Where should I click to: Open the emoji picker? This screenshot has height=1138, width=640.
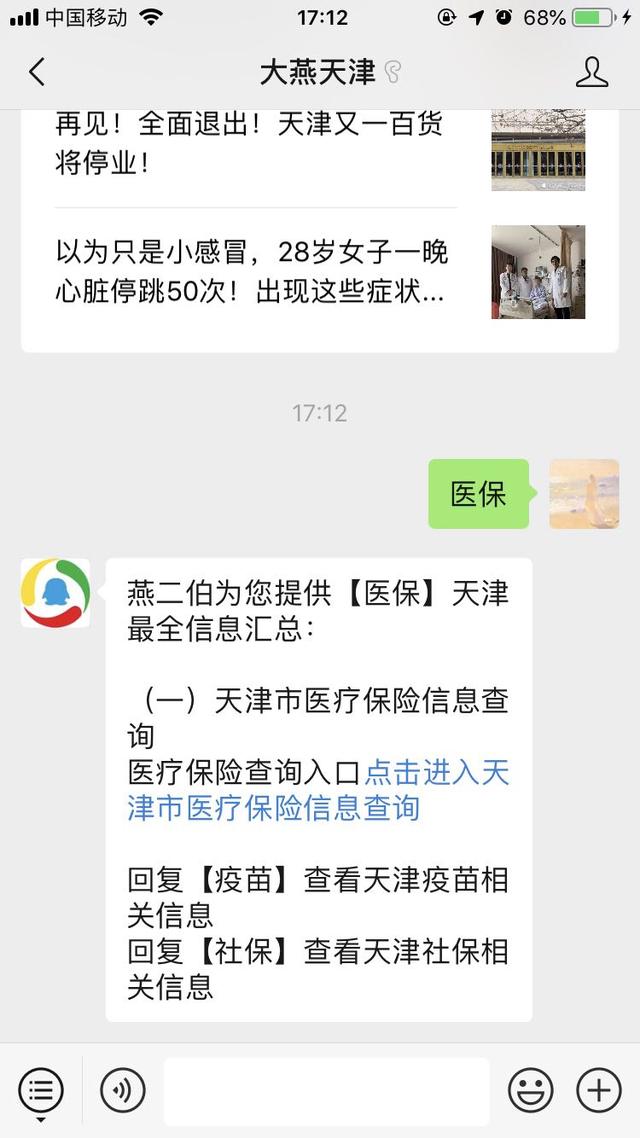(x=530, y=1090)
